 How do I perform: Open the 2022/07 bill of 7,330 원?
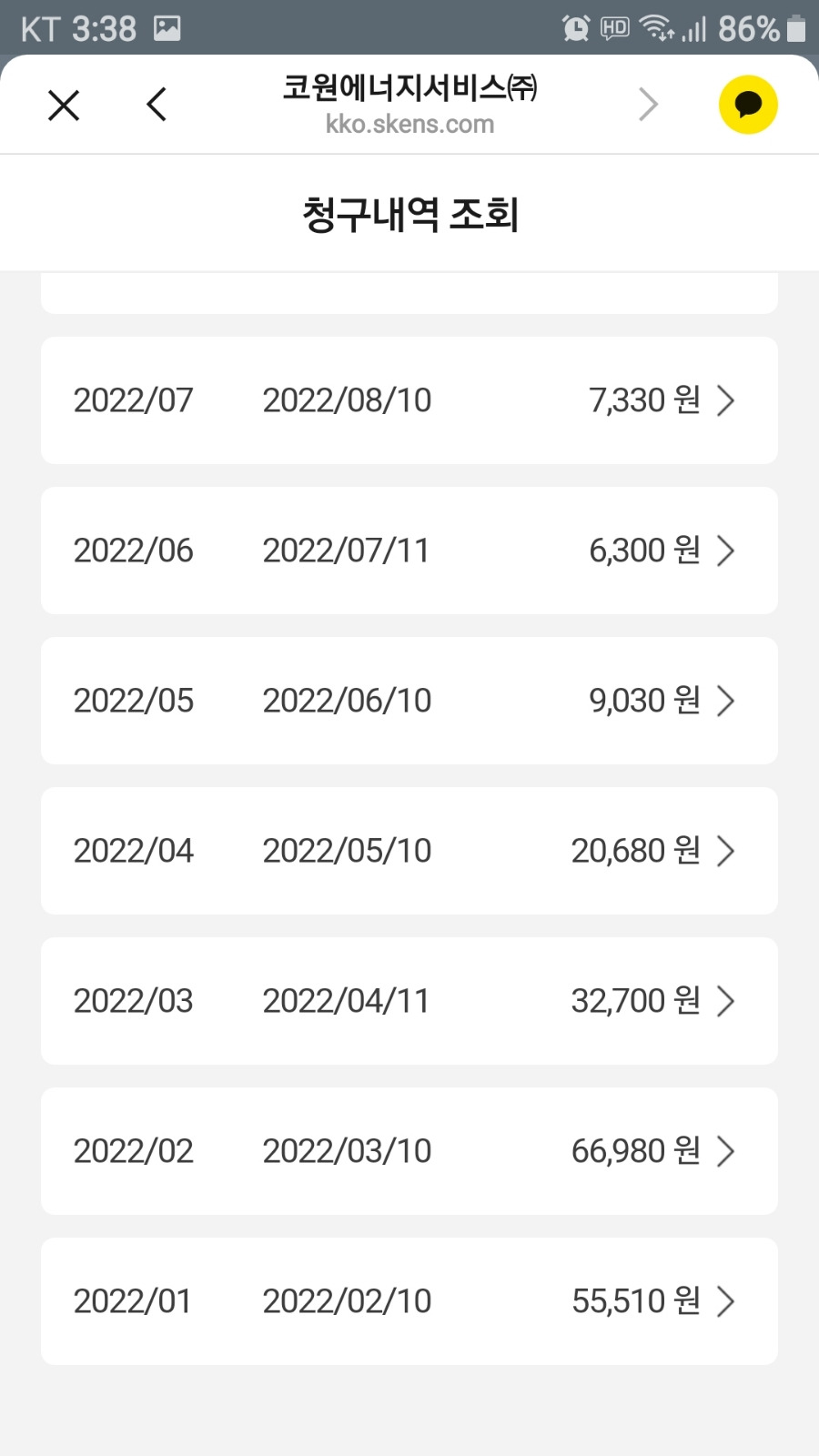click(x=409, y=400)
